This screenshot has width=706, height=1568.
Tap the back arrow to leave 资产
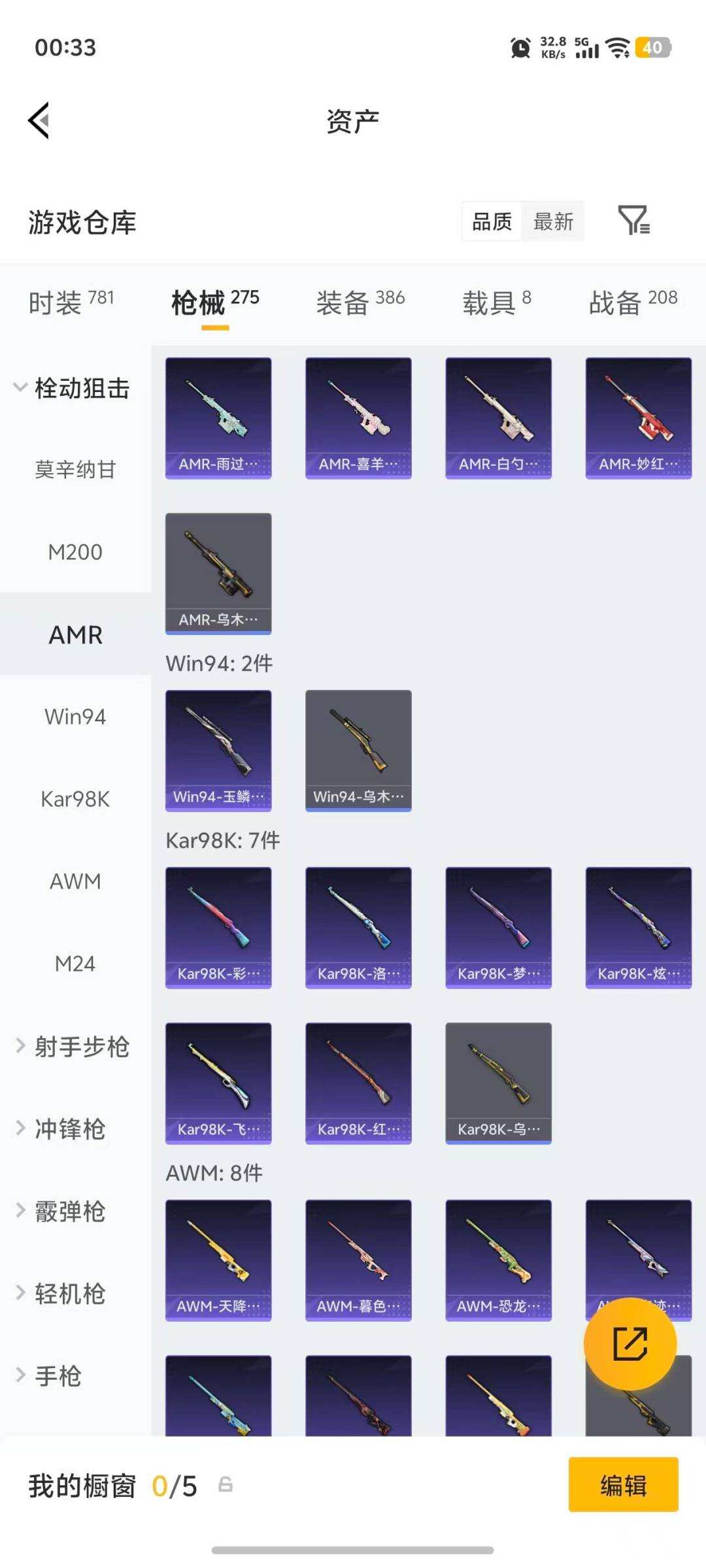pyautogui.click(x=39, y=121)
